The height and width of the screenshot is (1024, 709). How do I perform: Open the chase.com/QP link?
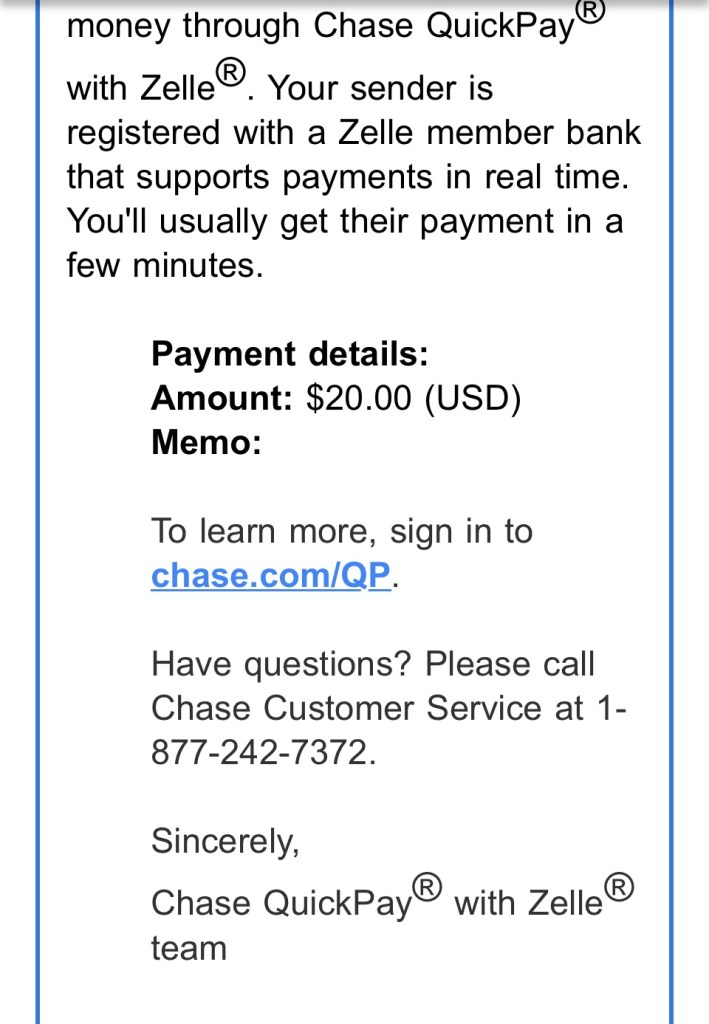(271, 577)
